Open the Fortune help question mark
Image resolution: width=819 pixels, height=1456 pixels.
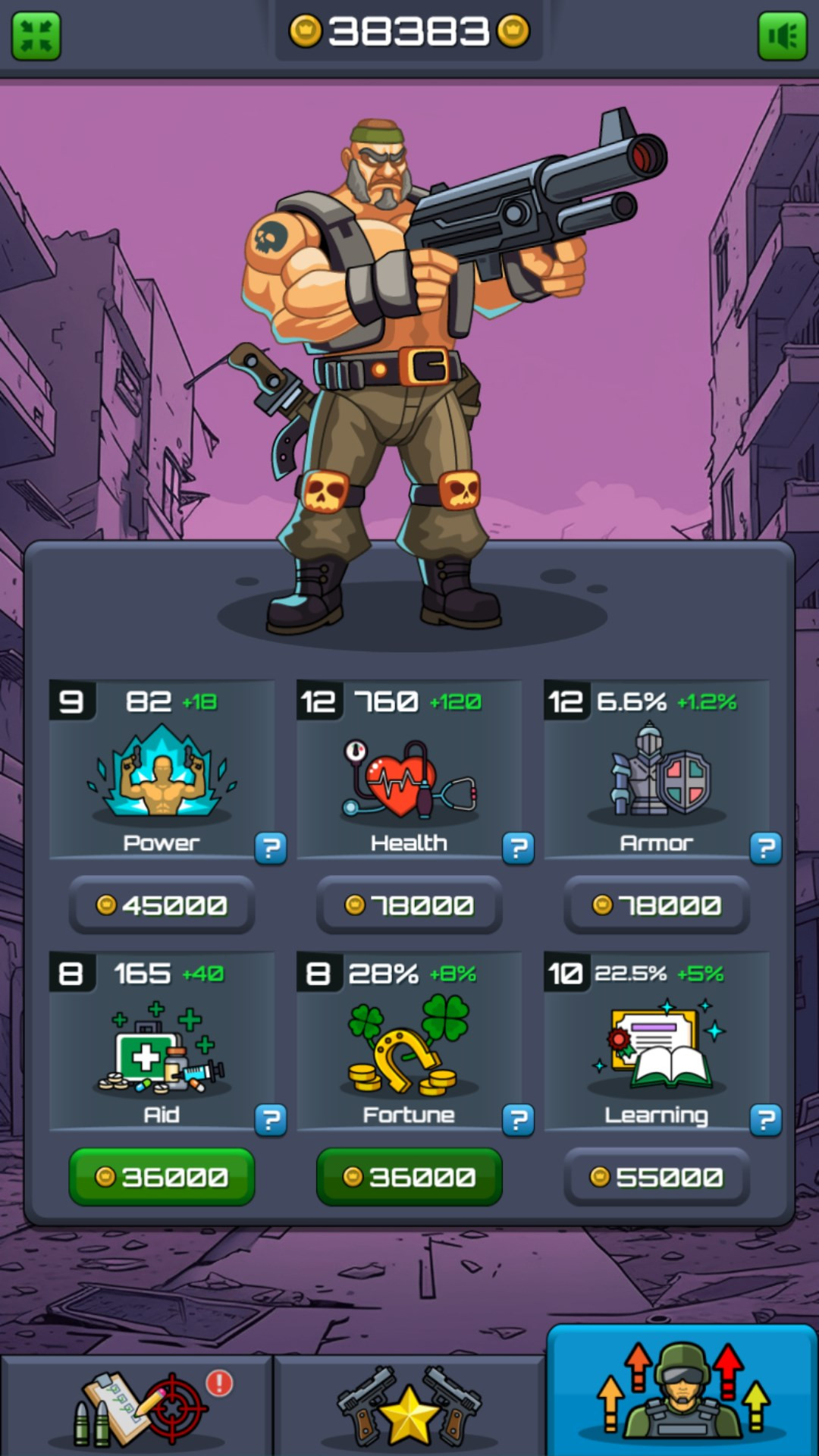point(518,1119)
